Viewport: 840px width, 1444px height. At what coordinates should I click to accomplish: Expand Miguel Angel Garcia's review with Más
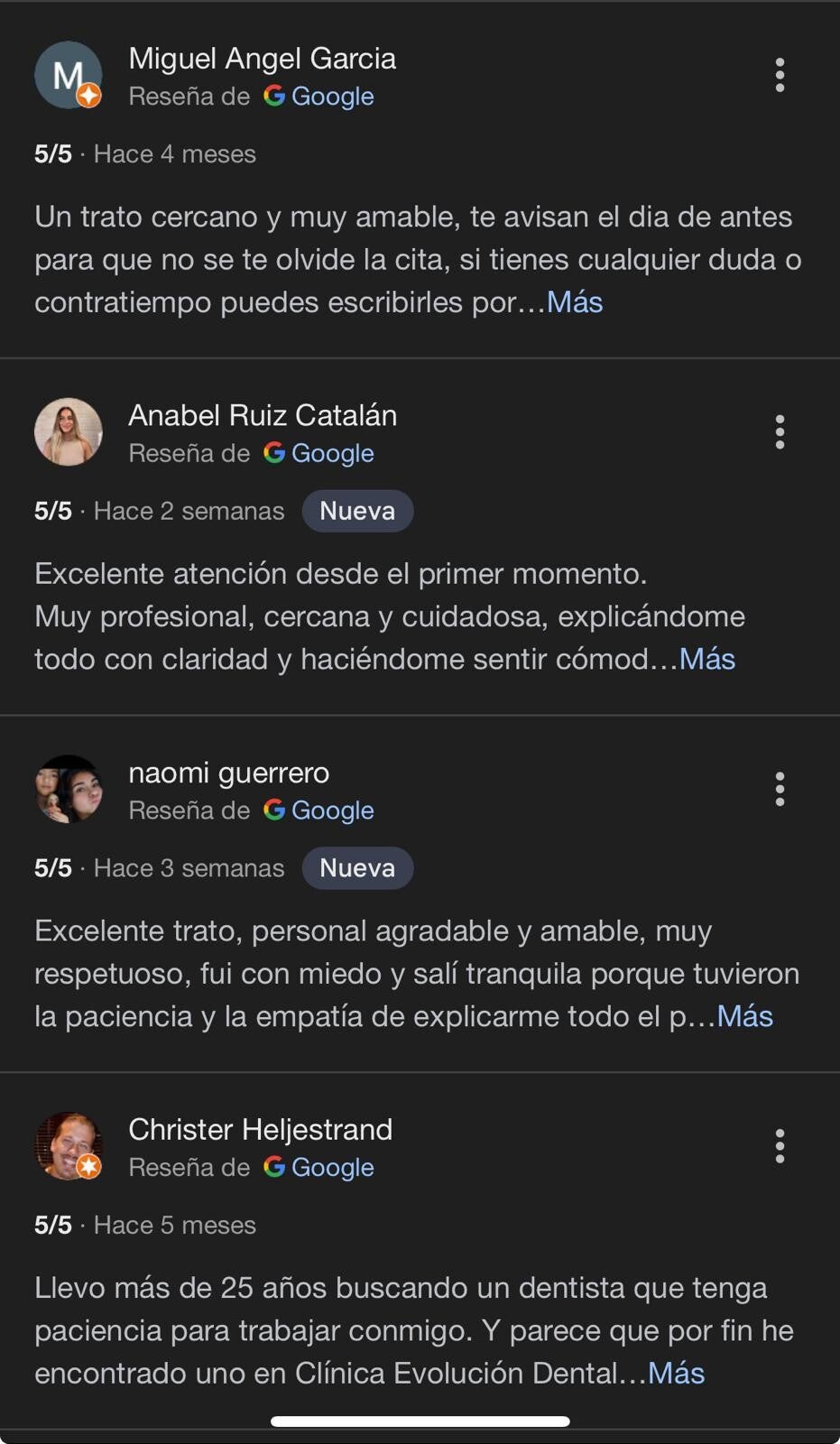coord(575,301)
